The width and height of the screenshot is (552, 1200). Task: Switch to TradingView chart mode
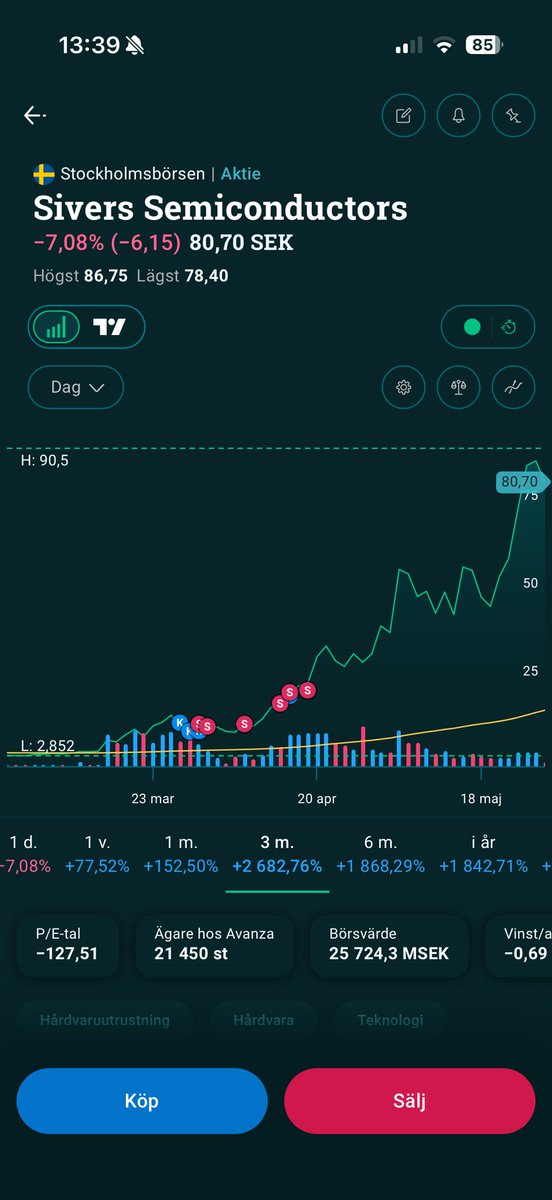(x=110, y=327)
